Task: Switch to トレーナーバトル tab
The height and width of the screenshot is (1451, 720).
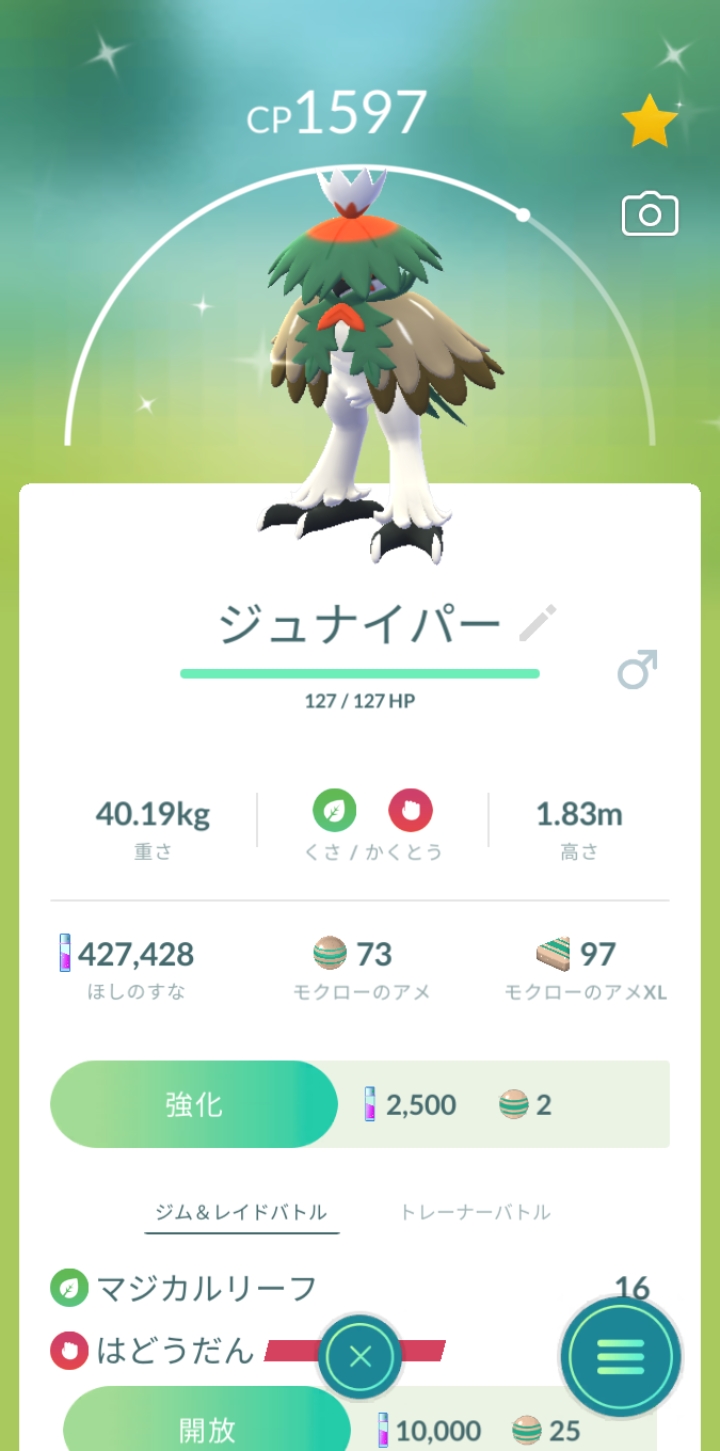Action: [475, 1212]
